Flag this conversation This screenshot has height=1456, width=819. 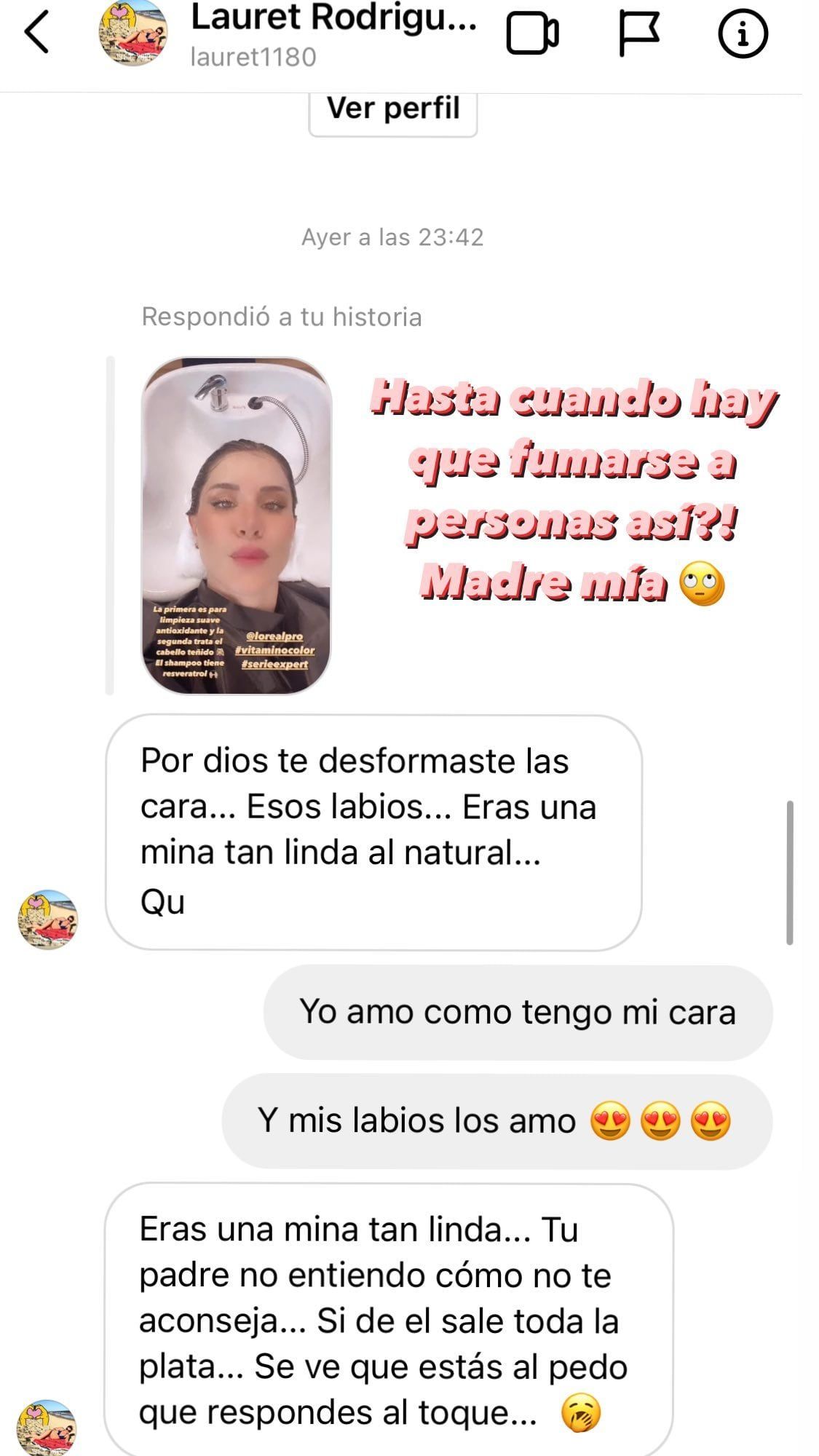tap(640, 33)
